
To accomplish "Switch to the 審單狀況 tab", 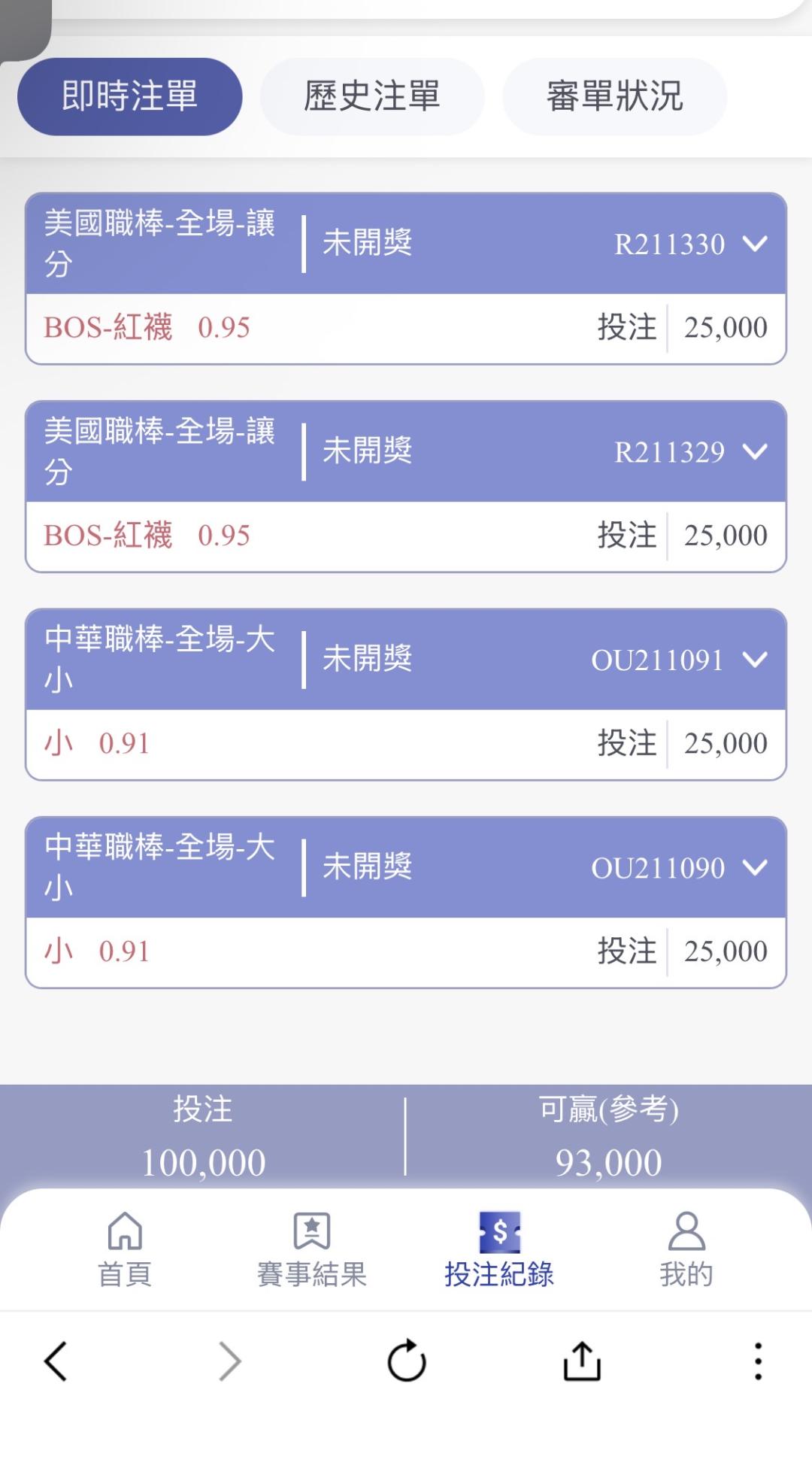I will [x=614, y=96].
